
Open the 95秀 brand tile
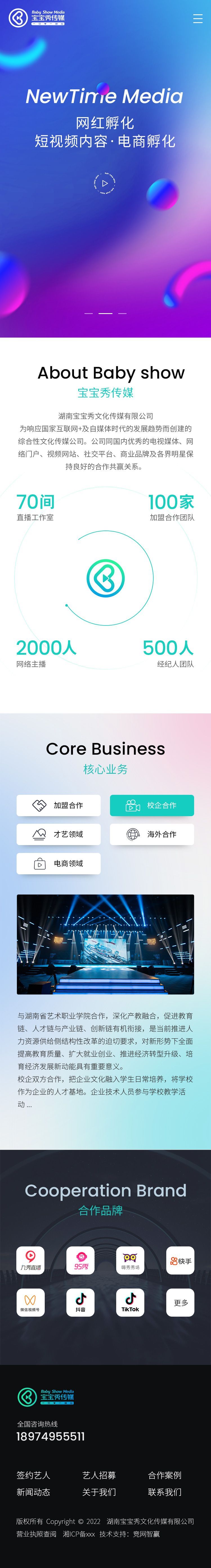point(80,1261)
